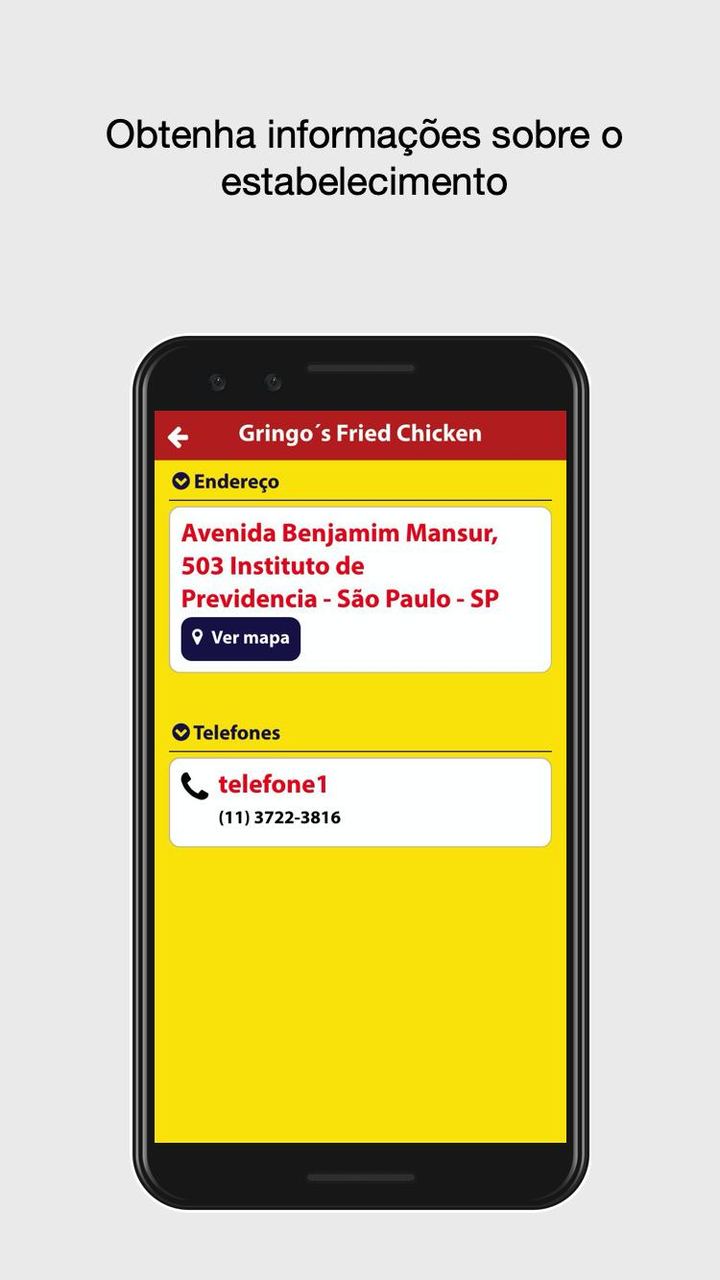Image resolution: width=720 pixels, height=1280 pixels.
Task: Select the Endereço section header
Action: [235, 480]
